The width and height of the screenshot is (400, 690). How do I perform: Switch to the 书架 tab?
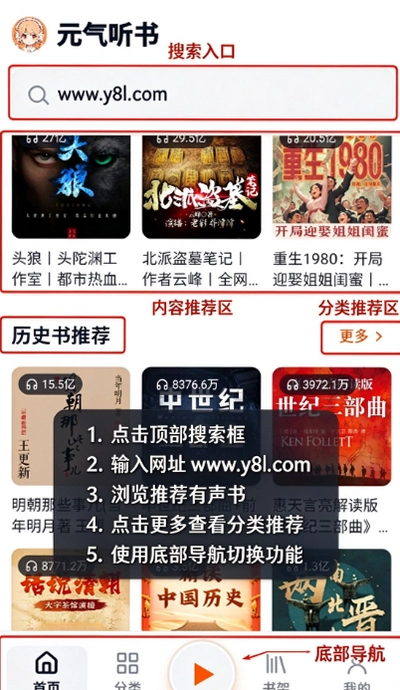[x=276, y=669]
